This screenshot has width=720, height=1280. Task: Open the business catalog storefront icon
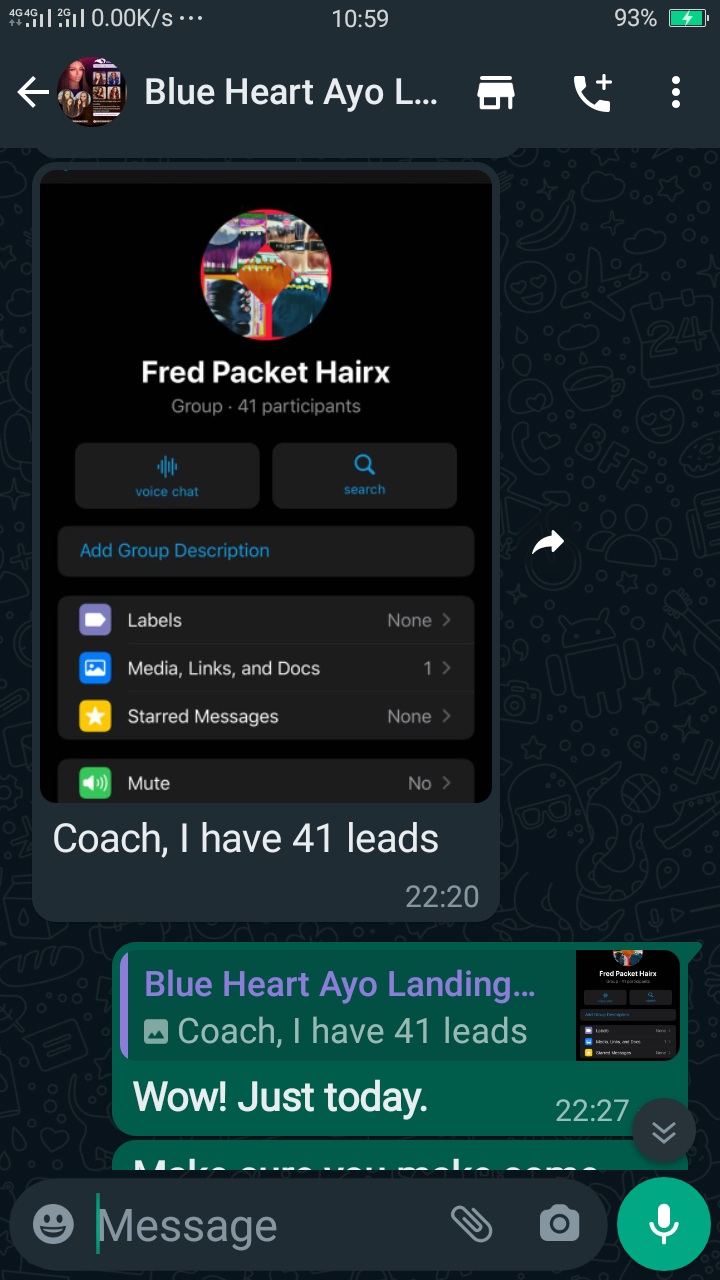point(496,93)
